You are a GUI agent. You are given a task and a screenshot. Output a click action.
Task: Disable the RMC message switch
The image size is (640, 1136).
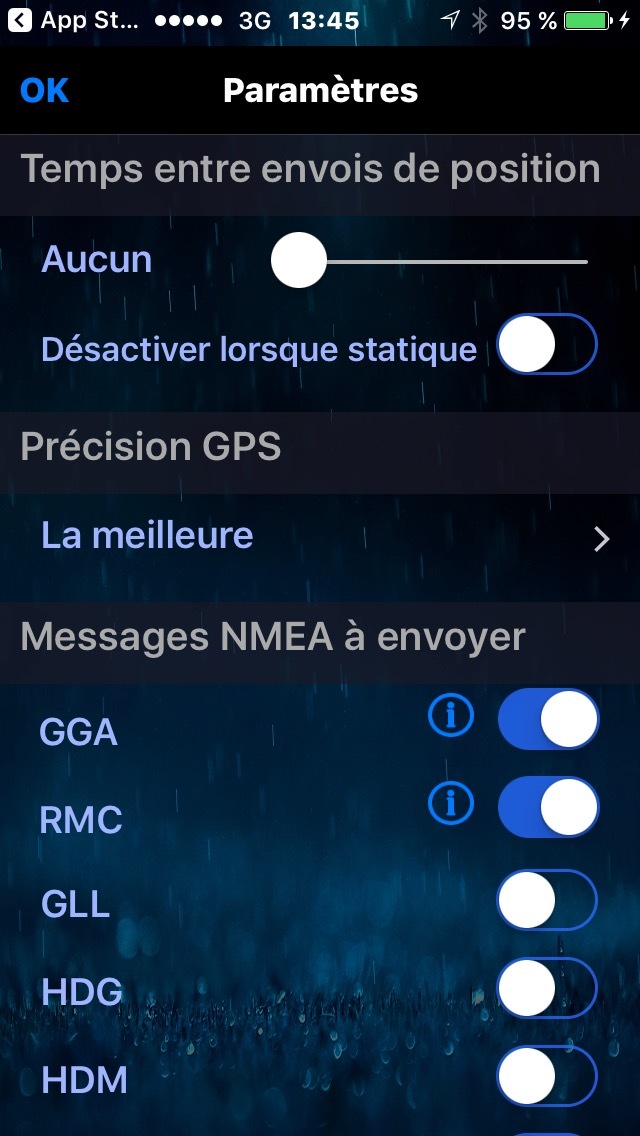[x=549, y=807]
